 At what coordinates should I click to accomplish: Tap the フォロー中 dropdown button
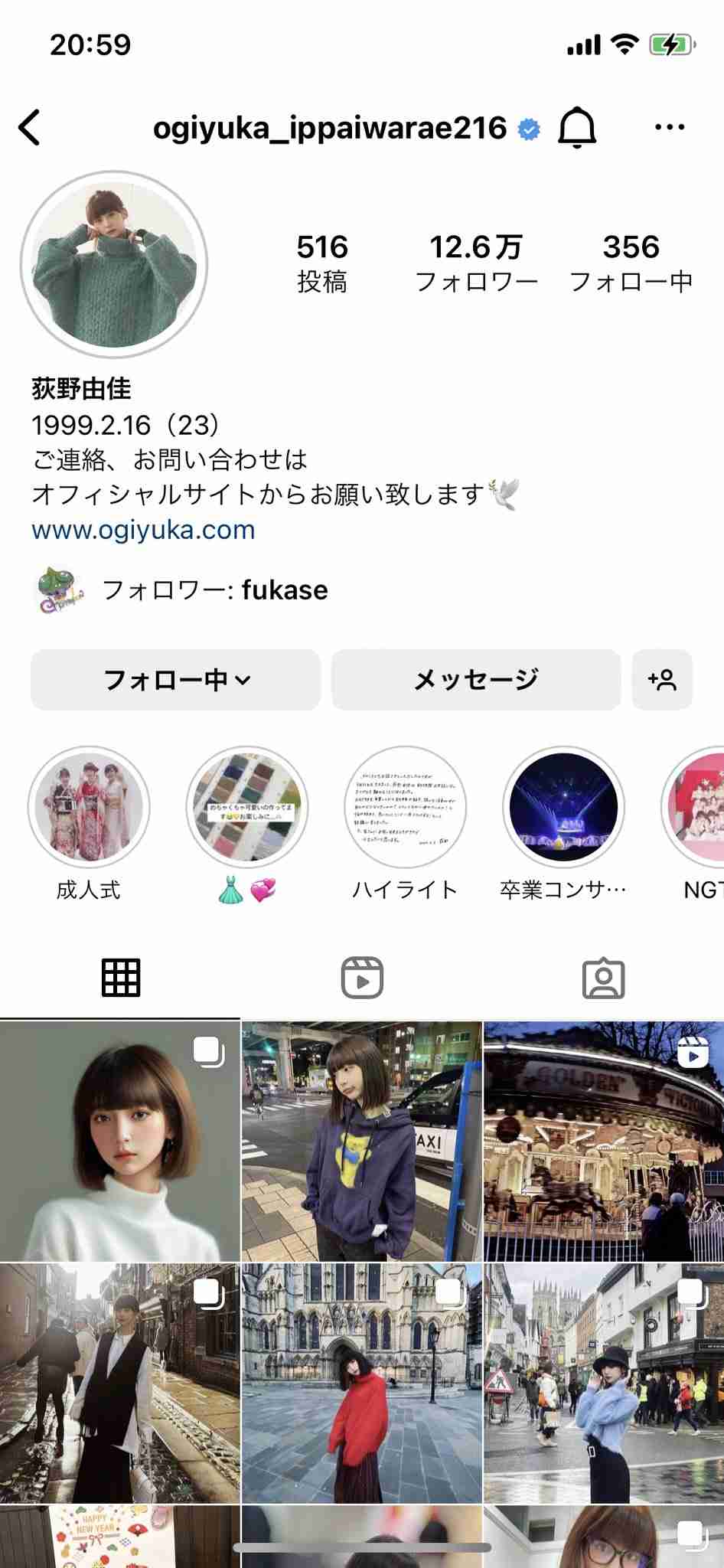pyautogui.click(x=176, y=680)
